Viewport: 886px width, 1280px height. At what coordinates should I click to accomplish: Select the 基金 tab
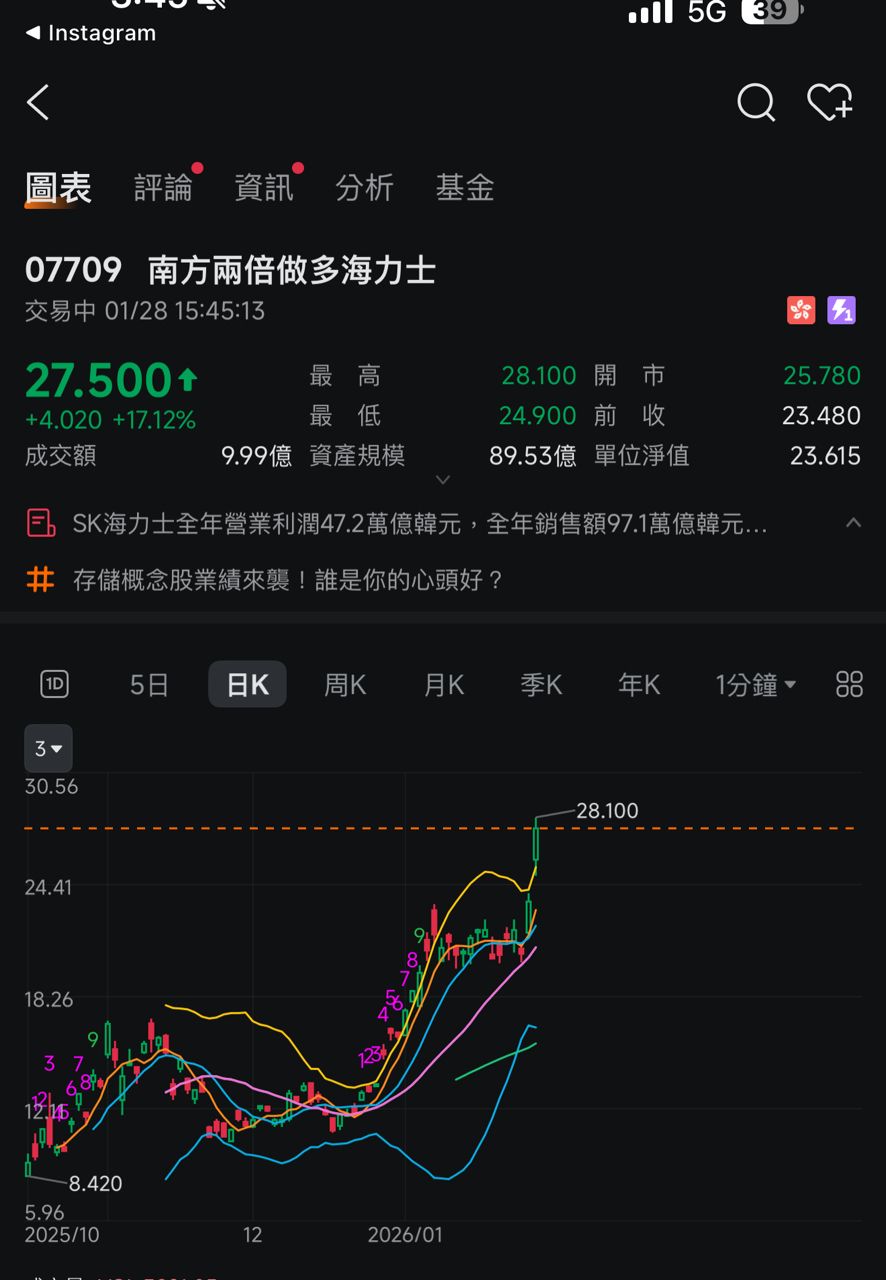click(x=465, y=188)
